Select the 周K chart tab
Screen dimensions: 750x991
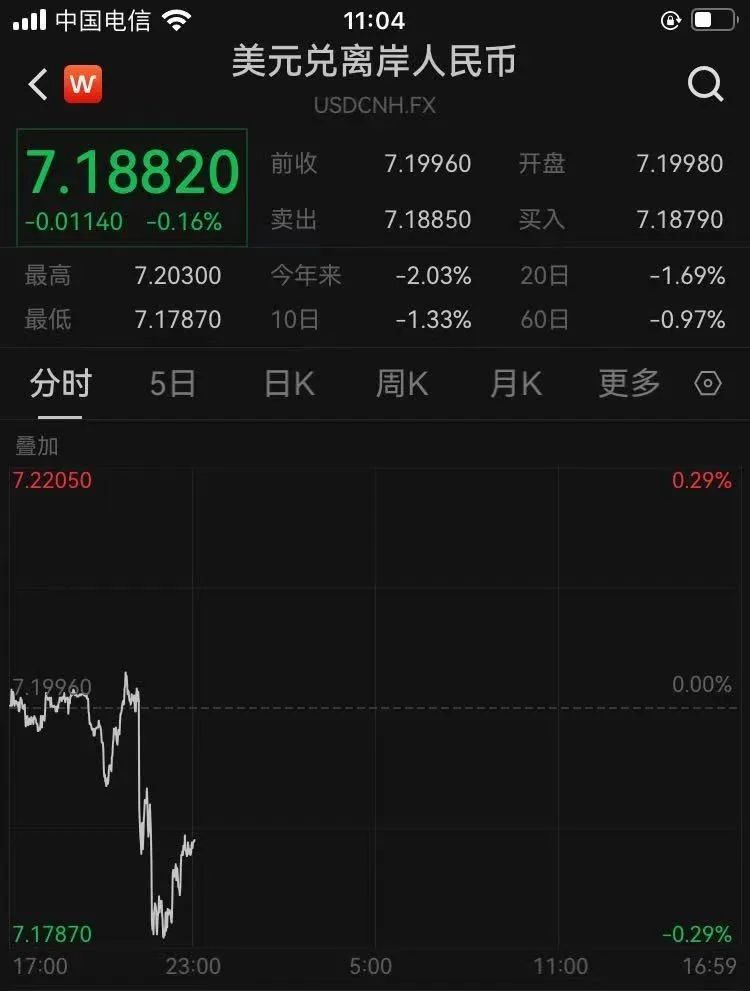click(x=402, y=384)
